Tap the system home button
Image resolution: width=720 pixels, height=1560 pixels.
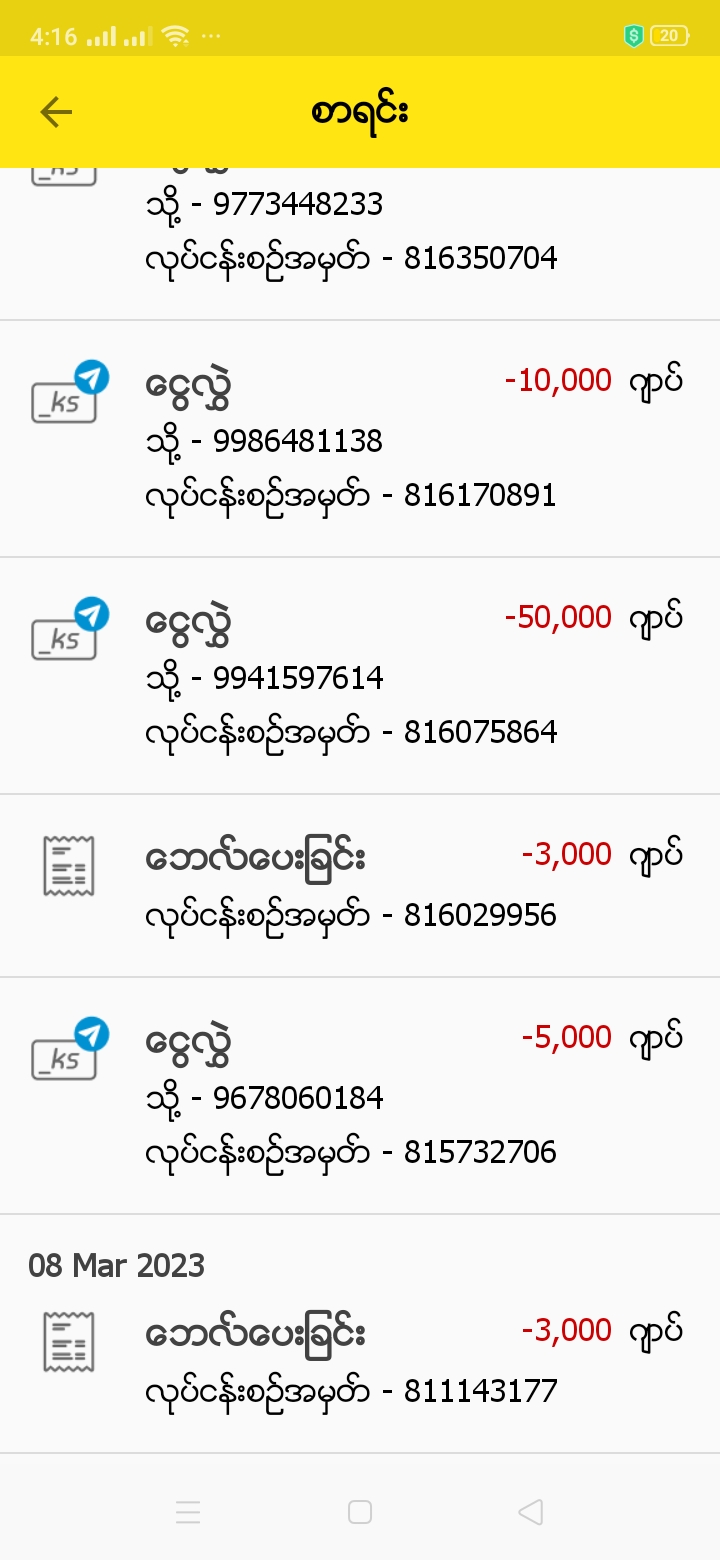tap(360, 1512)
